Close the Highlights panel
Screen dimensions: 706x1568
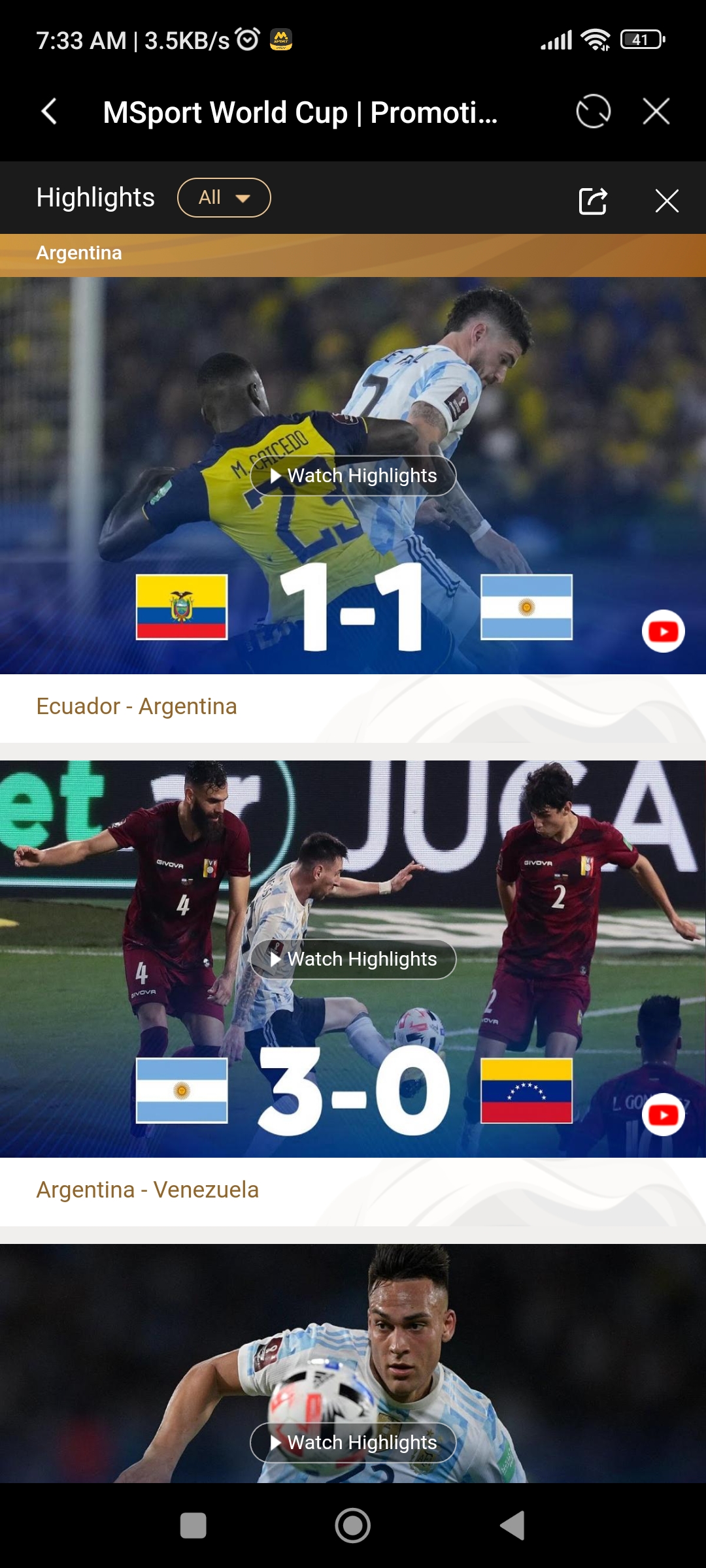[x=666, y=201]
